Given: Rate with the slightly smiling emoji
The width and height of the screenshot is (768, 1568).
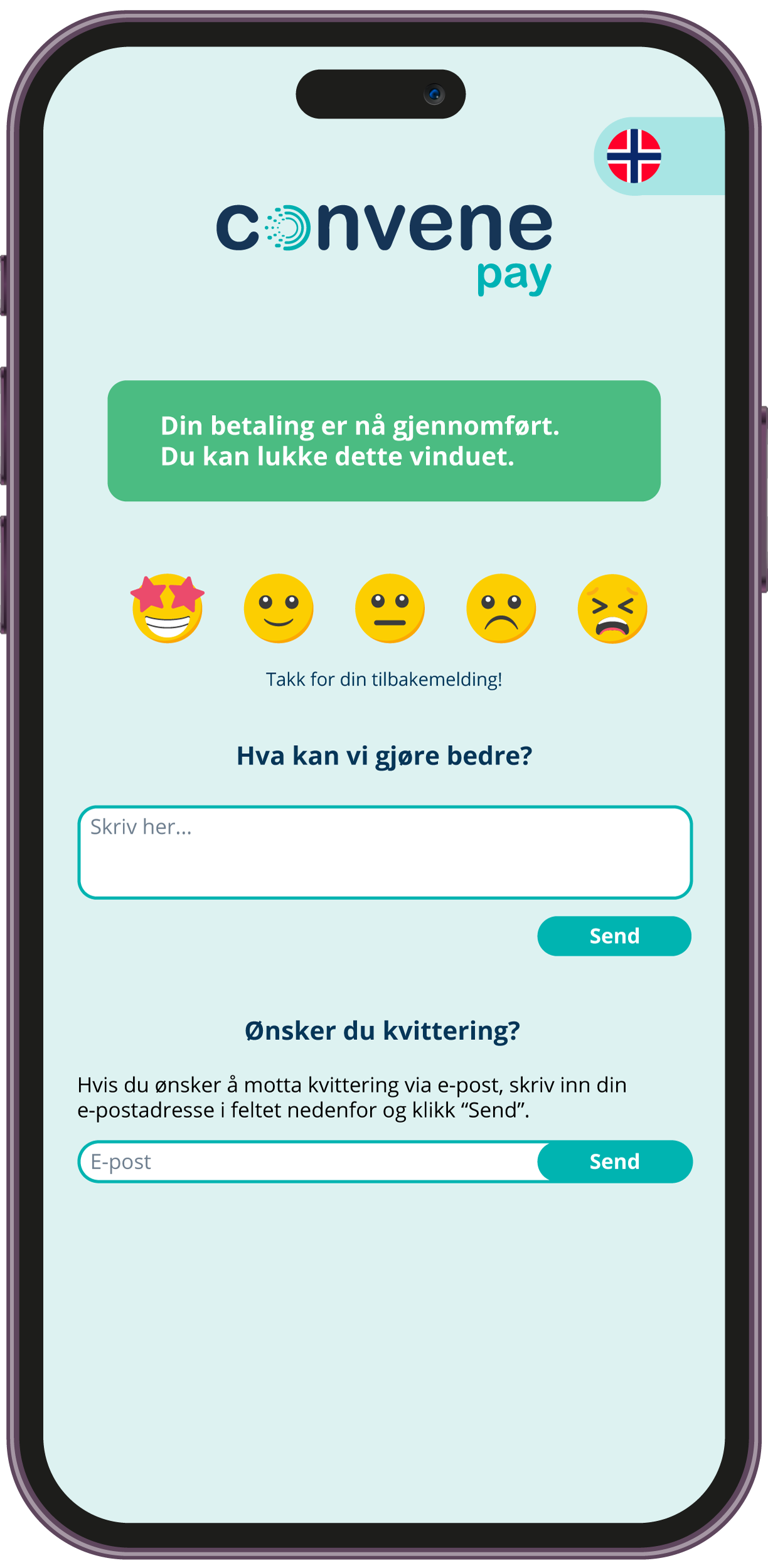Looking at the screenshot, I should tap(279, 608).
